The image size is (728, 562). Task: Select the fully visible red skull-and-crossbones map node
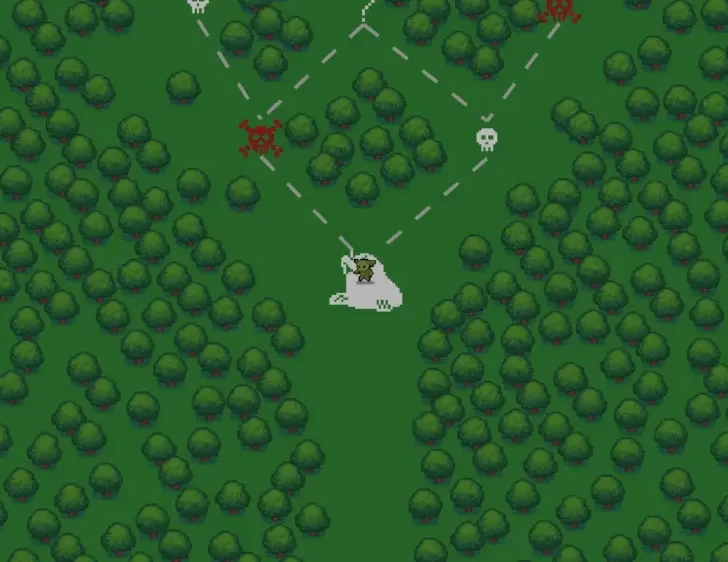(x=260, y=138)
